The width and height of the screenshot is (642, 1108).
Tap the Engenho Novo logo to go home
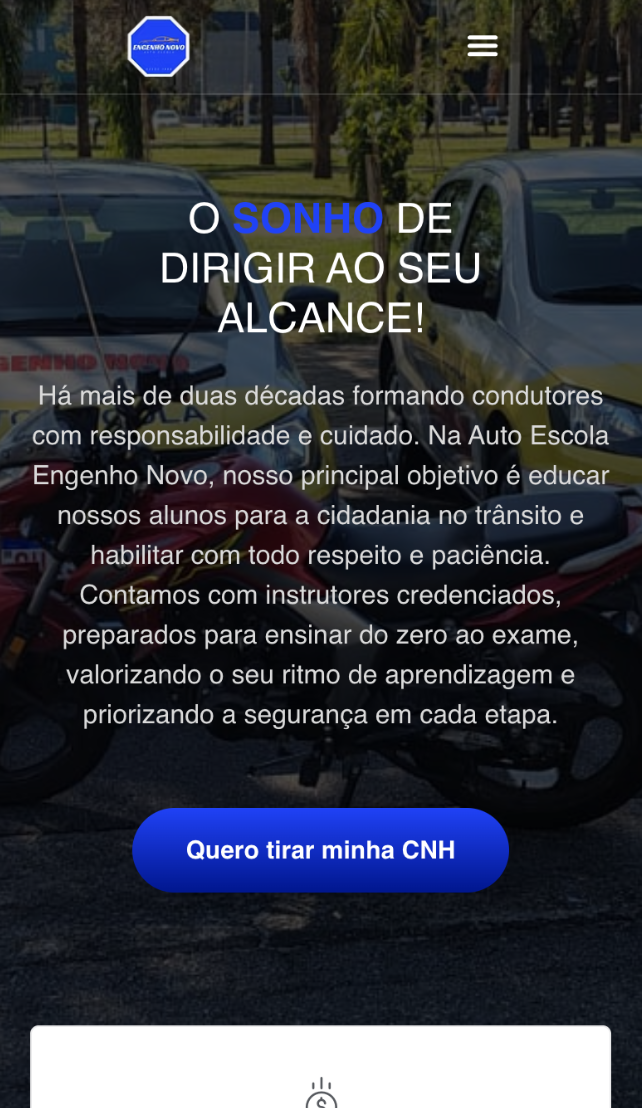158,47
